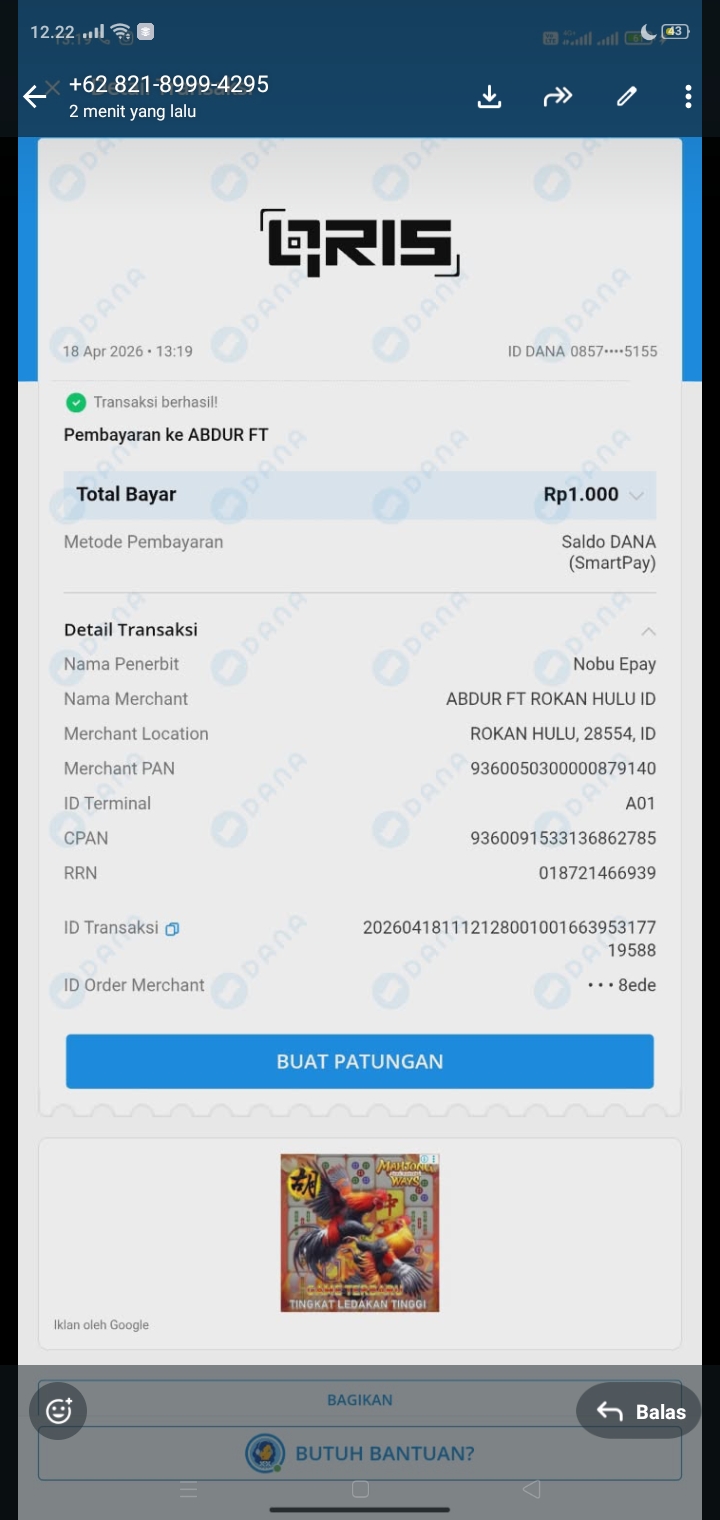Go back from the image viewer

pyautogui.click(x=34, y=96)
